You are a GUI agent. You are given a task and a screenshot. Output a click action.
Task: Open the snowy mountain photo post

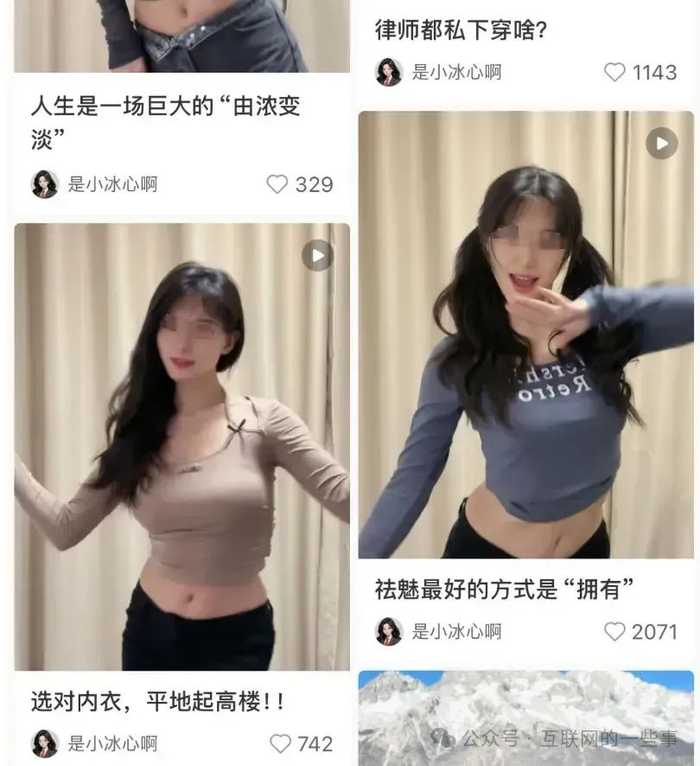526,718
